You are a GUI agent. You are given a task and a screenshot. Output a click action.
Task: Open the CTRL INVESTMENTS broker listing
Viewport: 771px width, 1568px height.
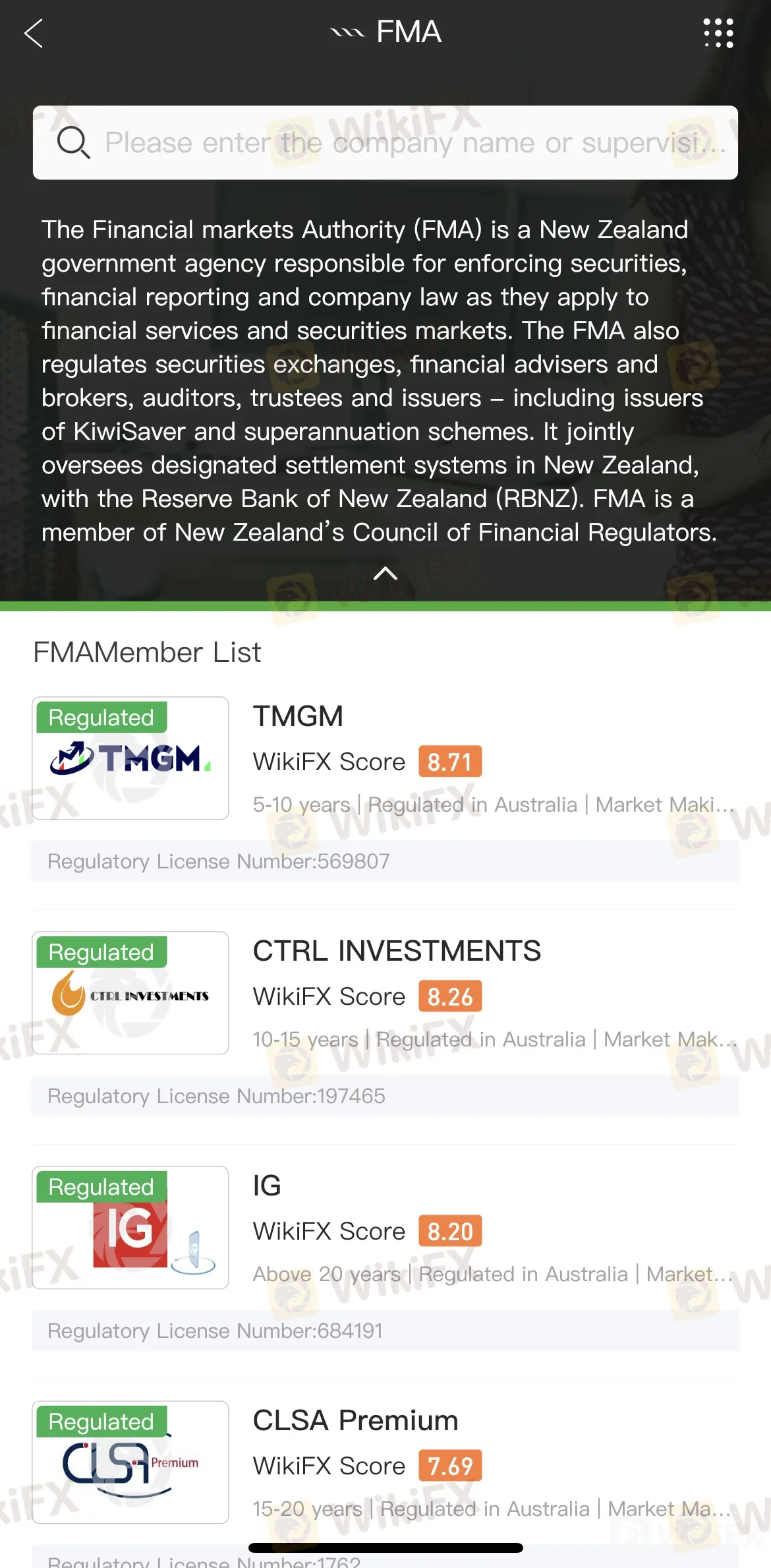click(385, 1023)
